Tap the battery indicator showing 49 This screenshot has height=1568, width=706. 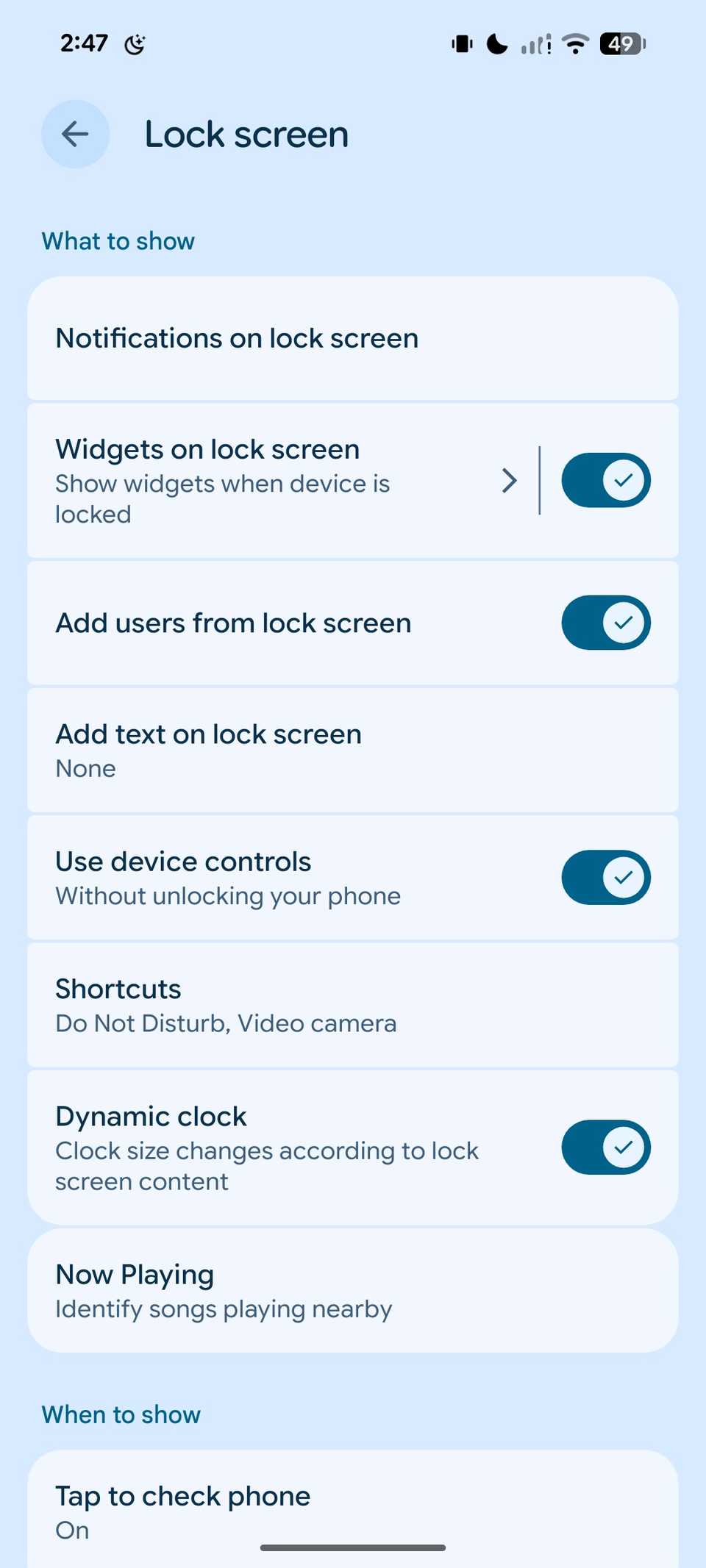[x=620, y=44]
